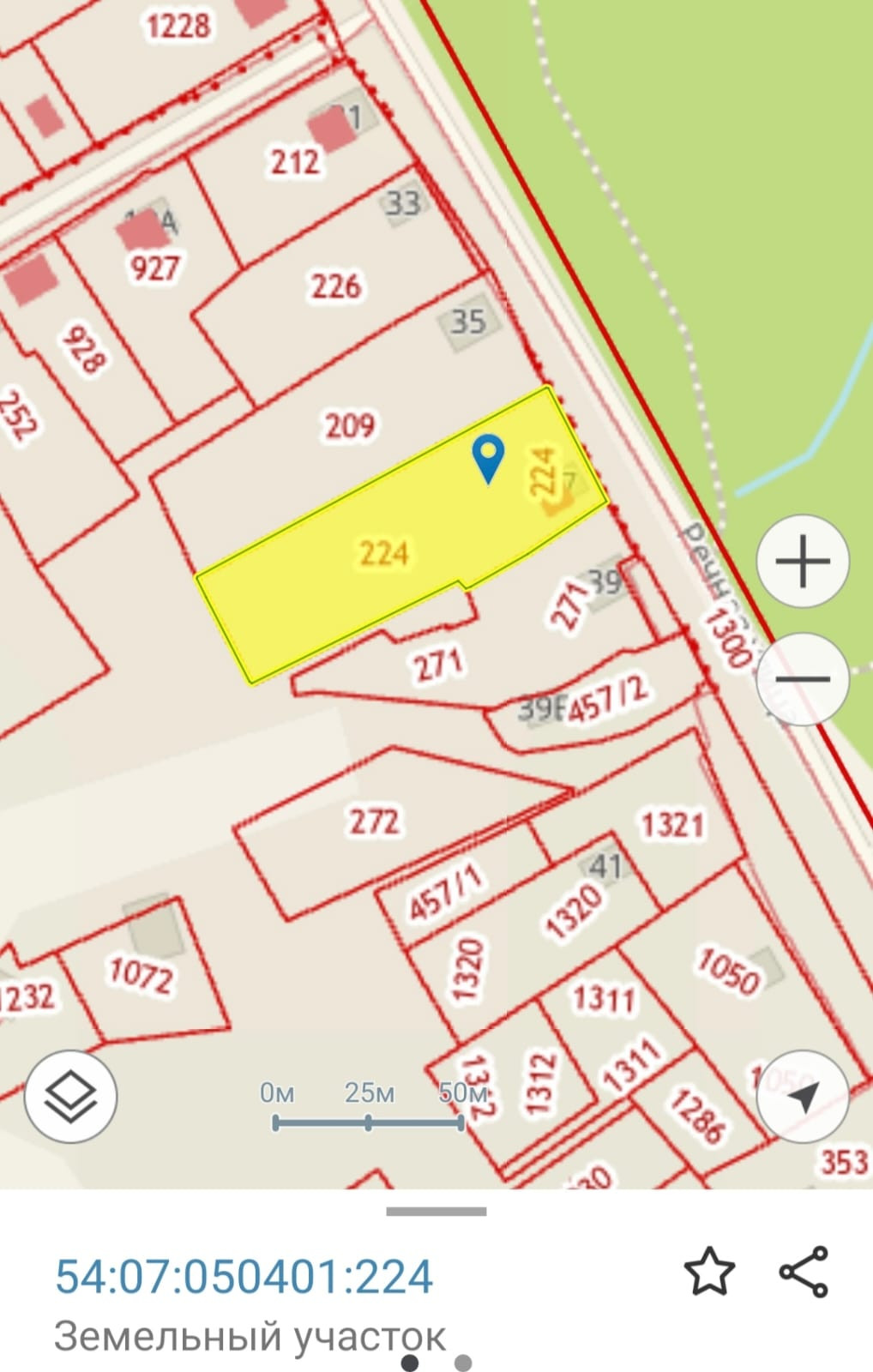
Task: Tap the blue location marker pin
Action: pos(489,457)
